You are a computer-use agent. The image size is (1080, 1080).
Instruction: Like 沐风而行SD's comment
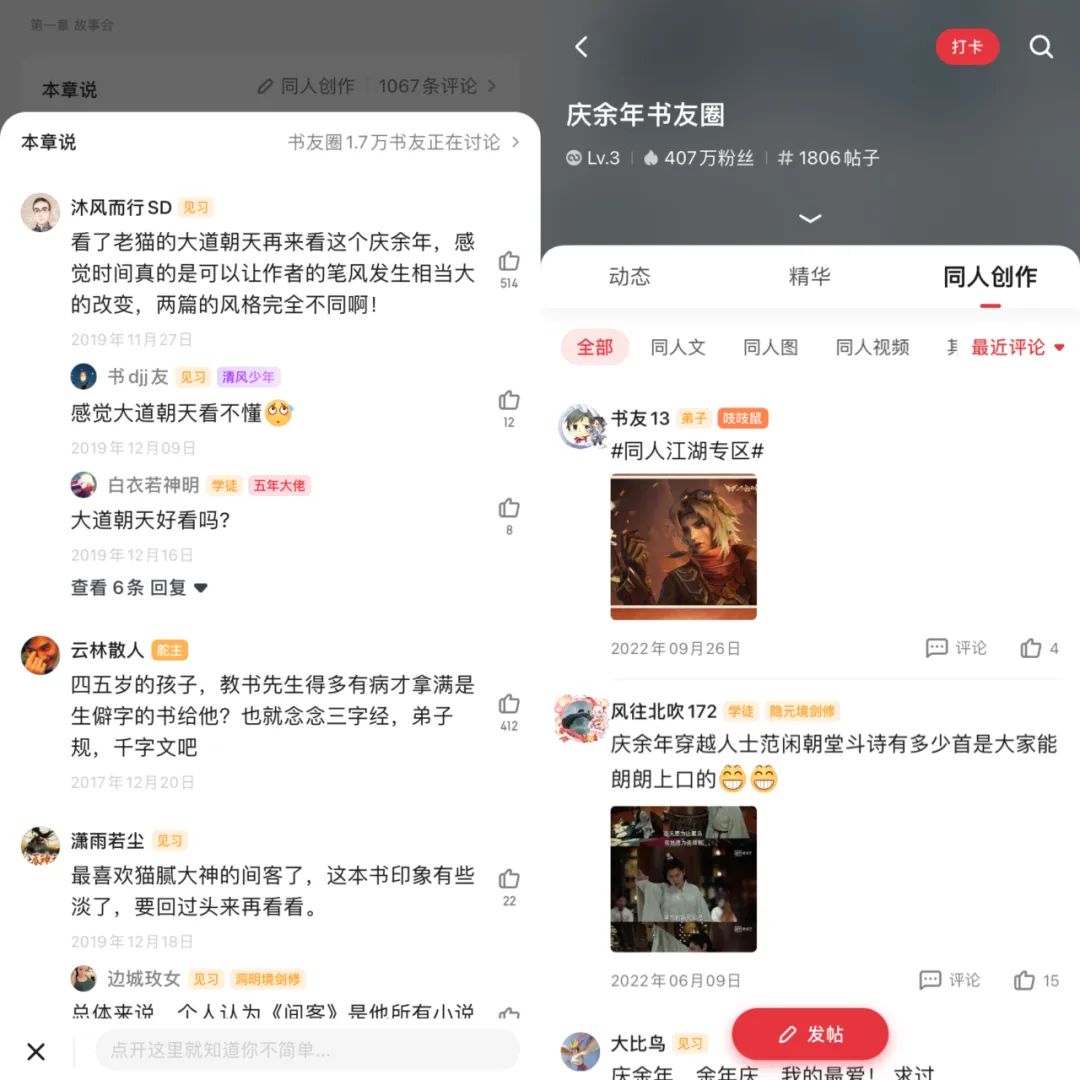tap(509, 262)
